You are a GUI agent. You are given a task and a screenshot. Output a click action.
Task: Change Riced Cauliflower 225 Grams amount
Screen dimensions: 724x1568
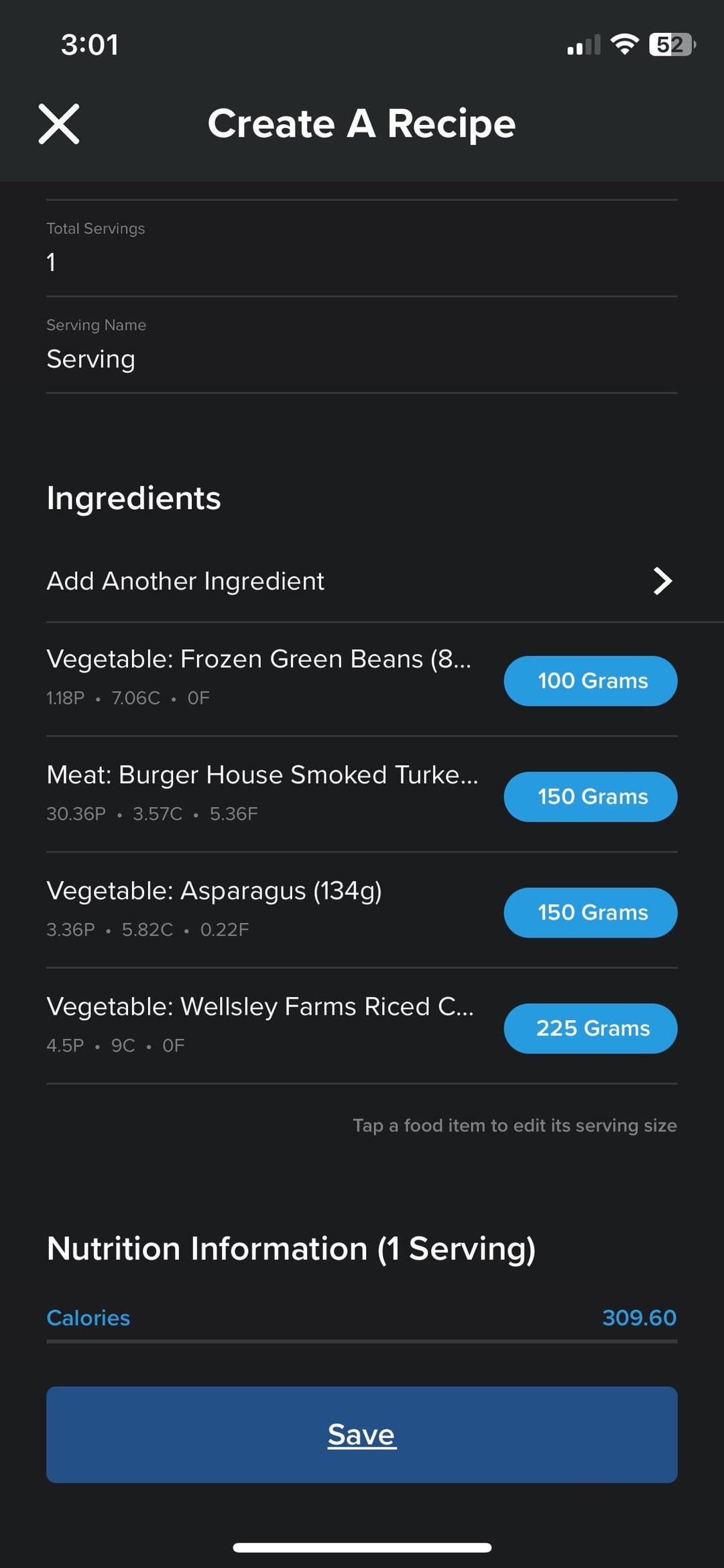point(591,1029)
